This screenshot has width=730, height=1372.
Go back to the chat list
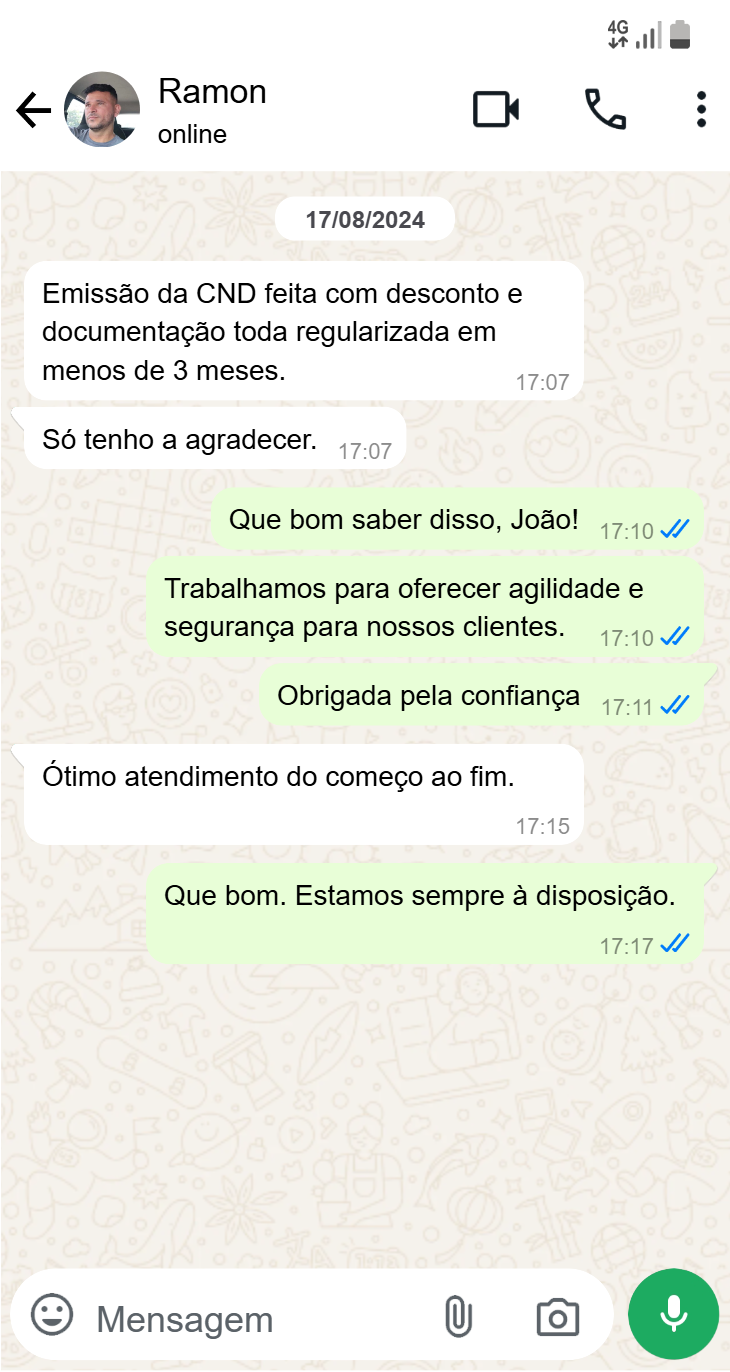pyautogui.click(x=33, y=110)
